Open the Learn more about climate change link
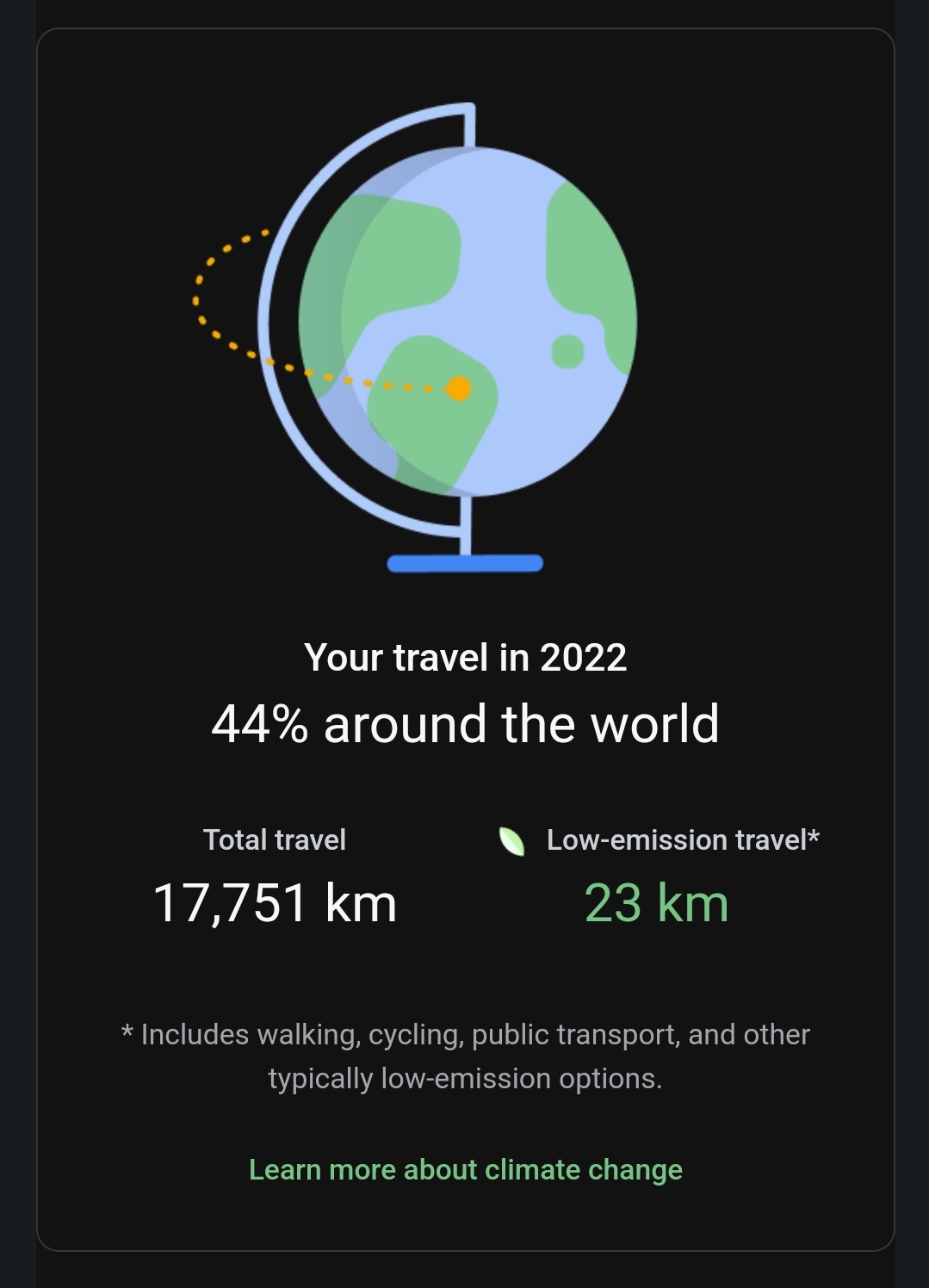Image resolution: width=929 pixels, height=1288 pixels. point(465,1170)
